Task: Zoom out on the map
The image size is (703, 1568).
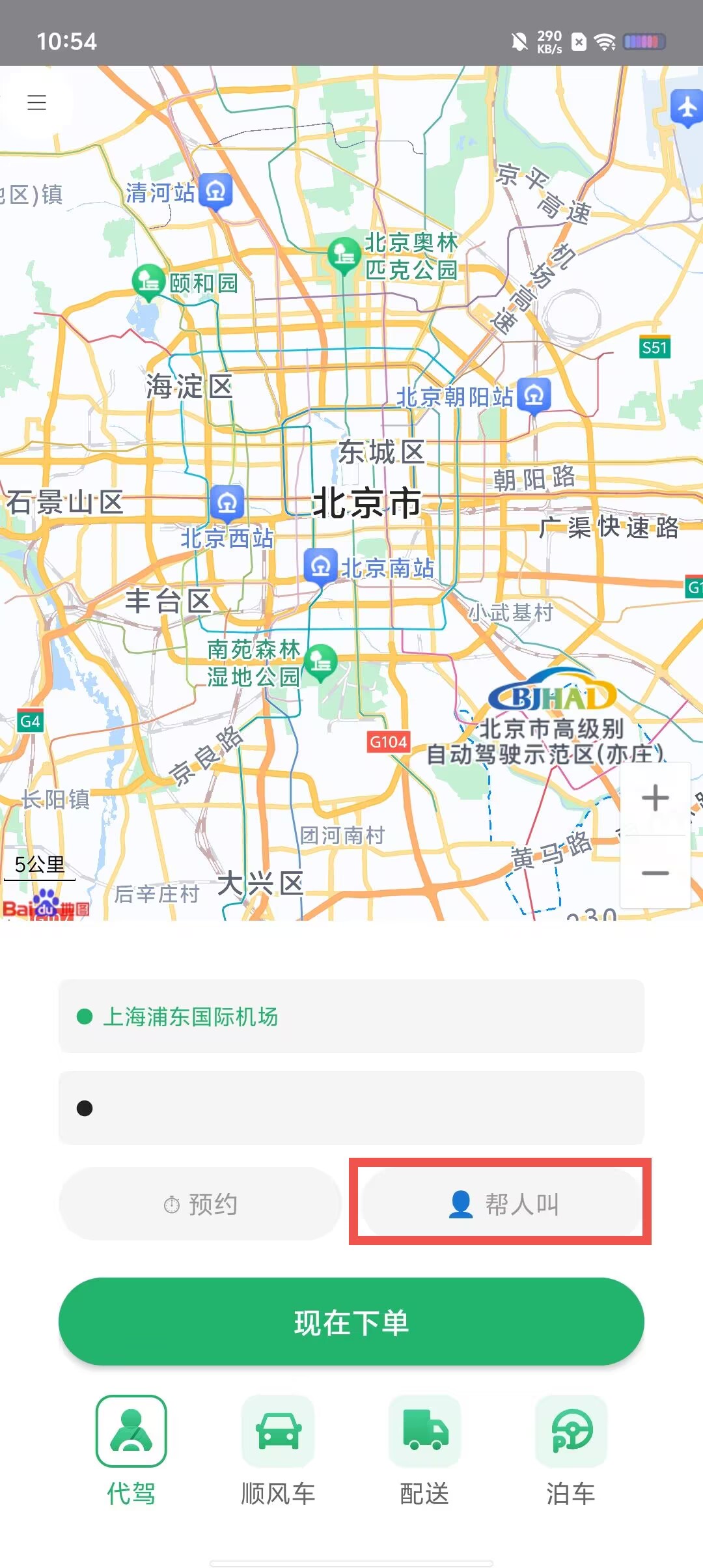Action: (655, 873)
